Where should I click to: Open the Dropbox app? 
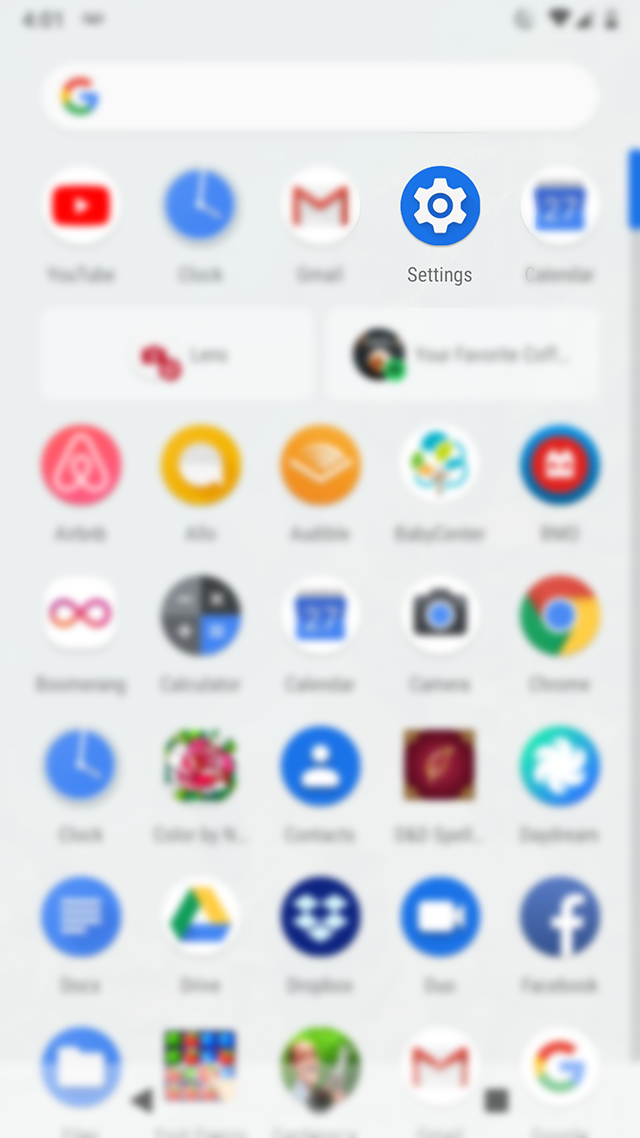coord(320,916)
